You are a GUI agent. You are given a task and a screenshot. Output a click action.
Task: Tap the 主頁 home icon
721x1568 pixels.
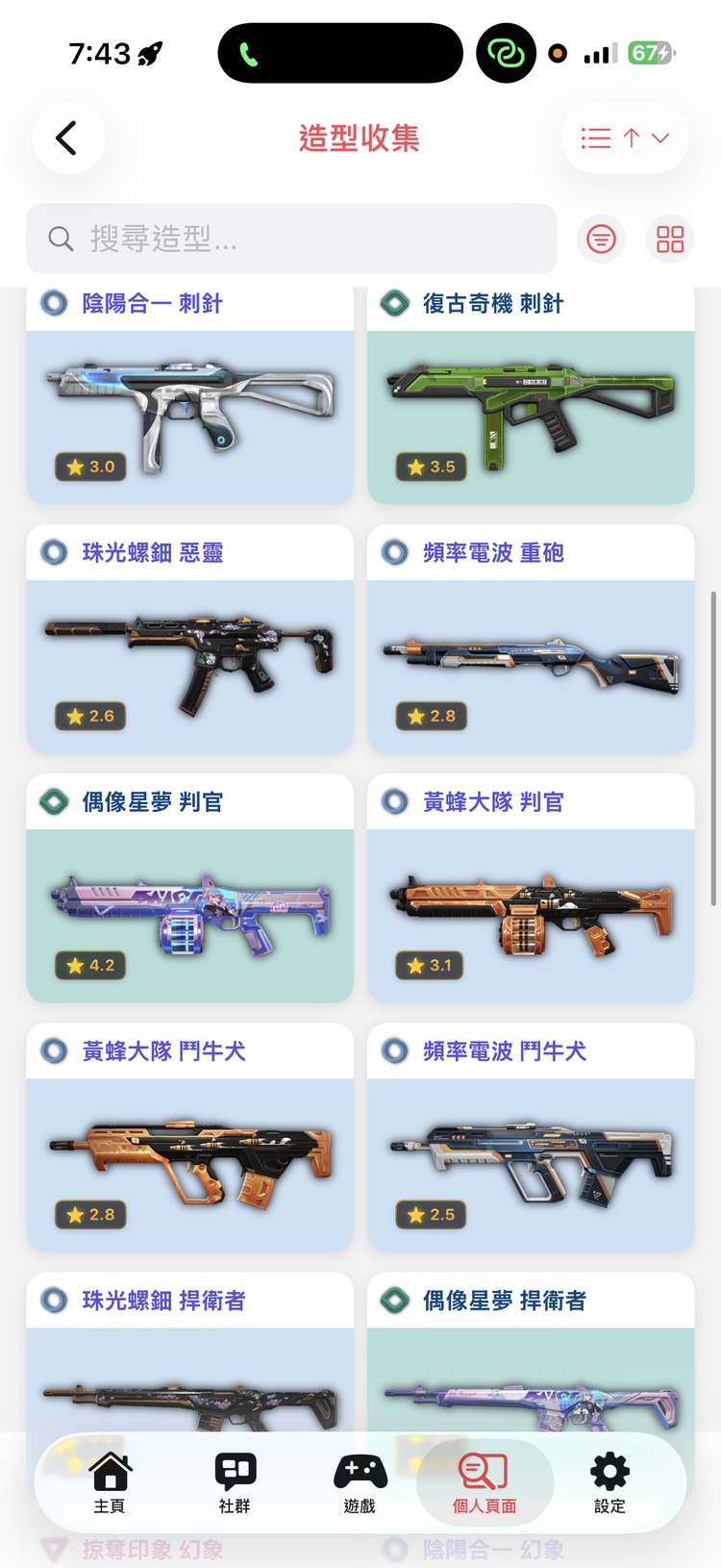[x=109, y=1471]
